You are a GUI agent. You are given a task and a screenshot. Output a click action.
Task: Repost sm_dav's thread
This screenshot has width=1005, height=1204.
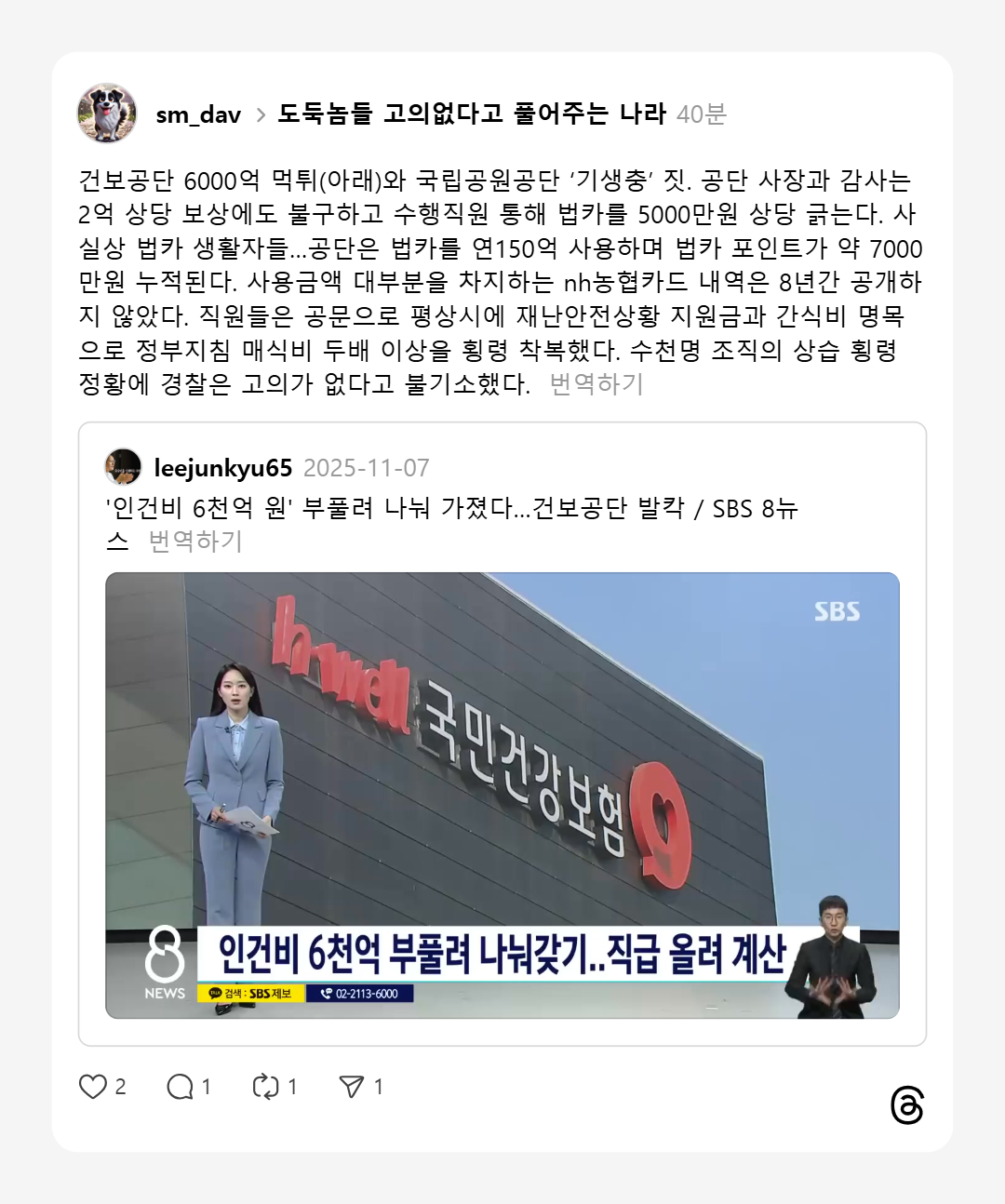click(x=266, y=1086)
